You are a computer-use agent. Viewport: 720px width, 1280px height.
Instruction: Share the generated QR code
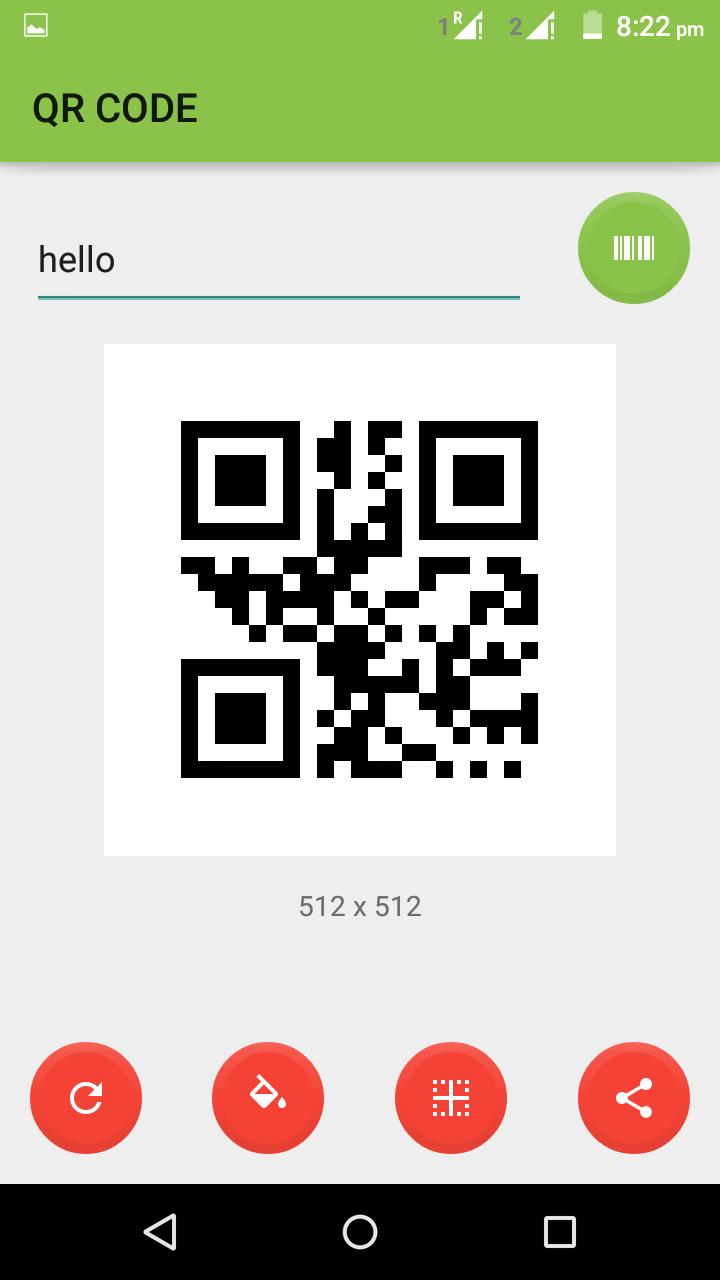tap(634, 1098)
